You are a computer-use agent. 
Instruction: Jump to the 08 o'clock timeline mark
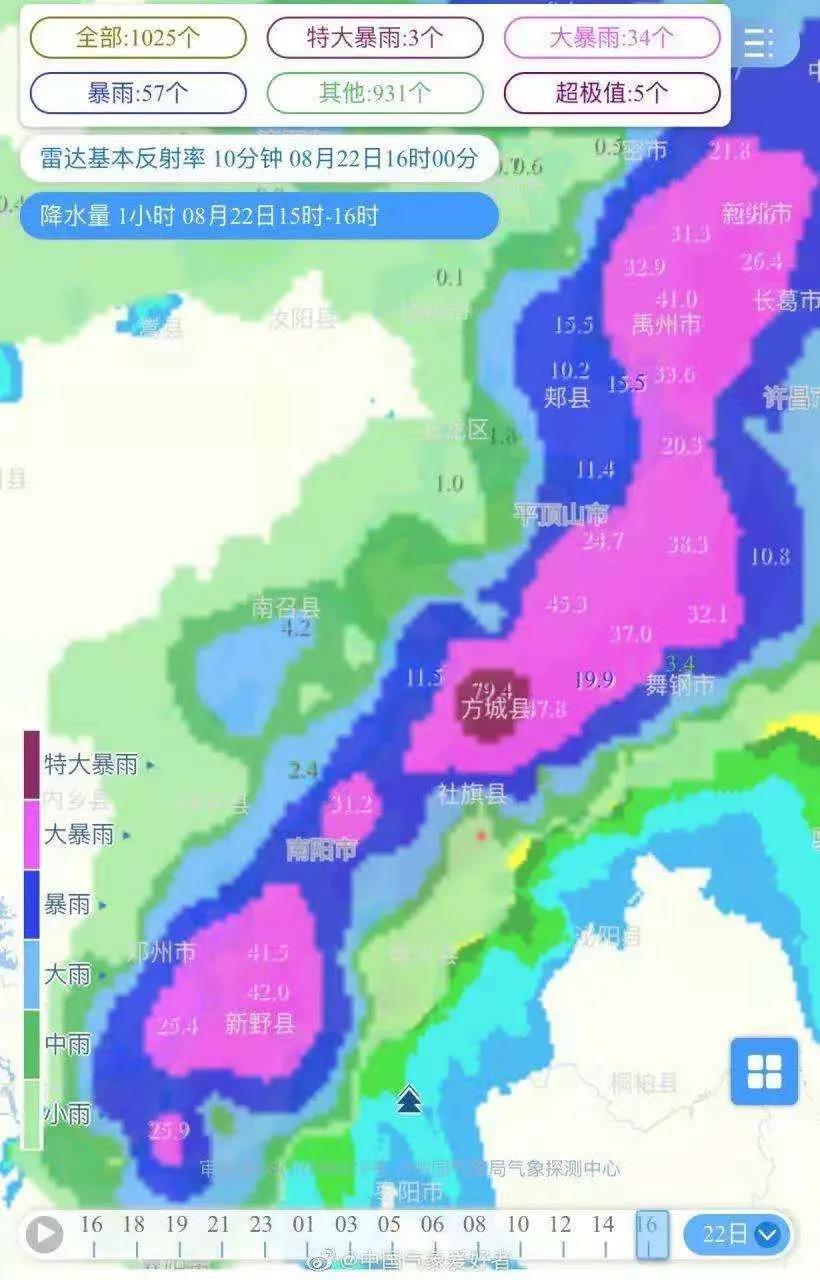tap(474, 1234)
